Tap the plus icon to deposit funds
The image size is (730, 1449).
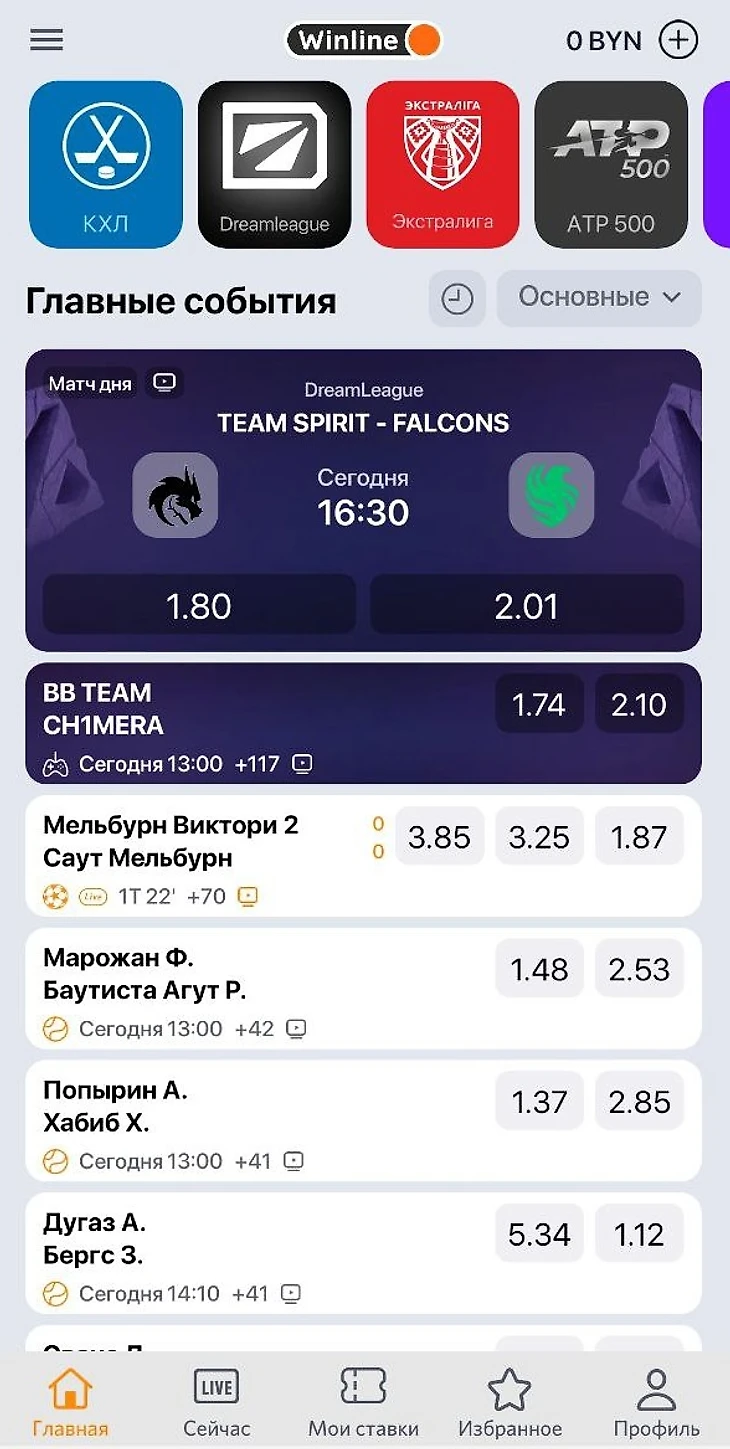click(x=678, y=40)
